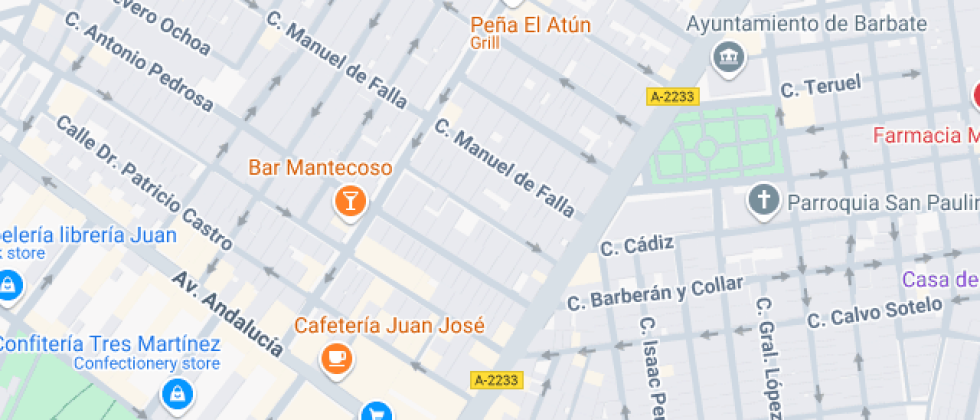Select the Farmacia pin
Image resolution: width=980 pixels, height=420 pixels.
click(x=974, y=99)
